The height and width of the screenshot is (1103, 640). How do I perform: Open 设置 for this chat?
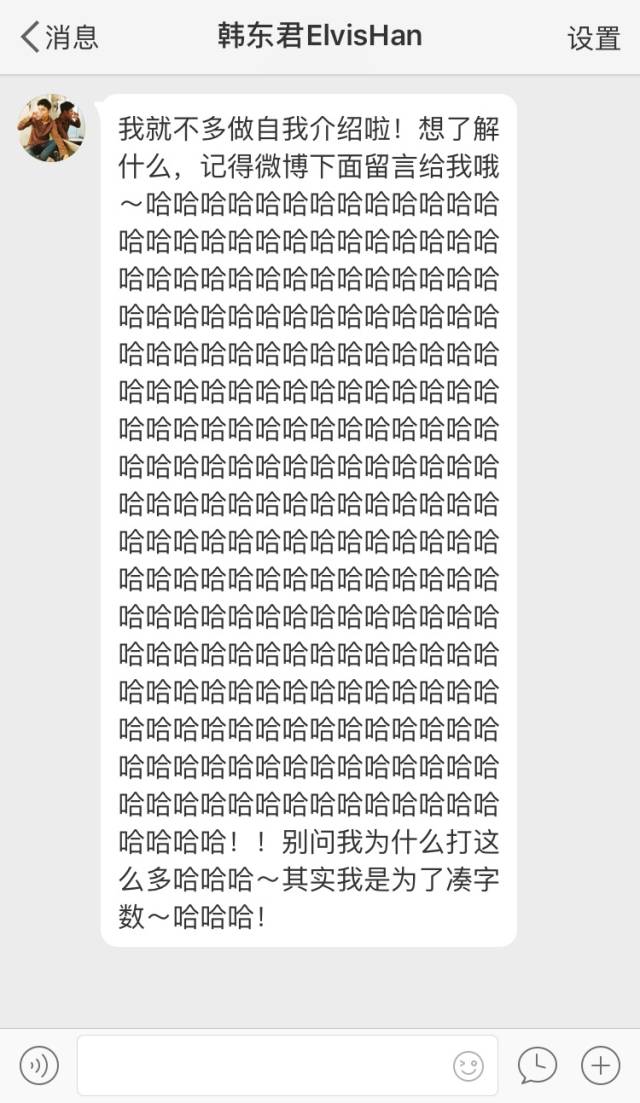[594, 38]
